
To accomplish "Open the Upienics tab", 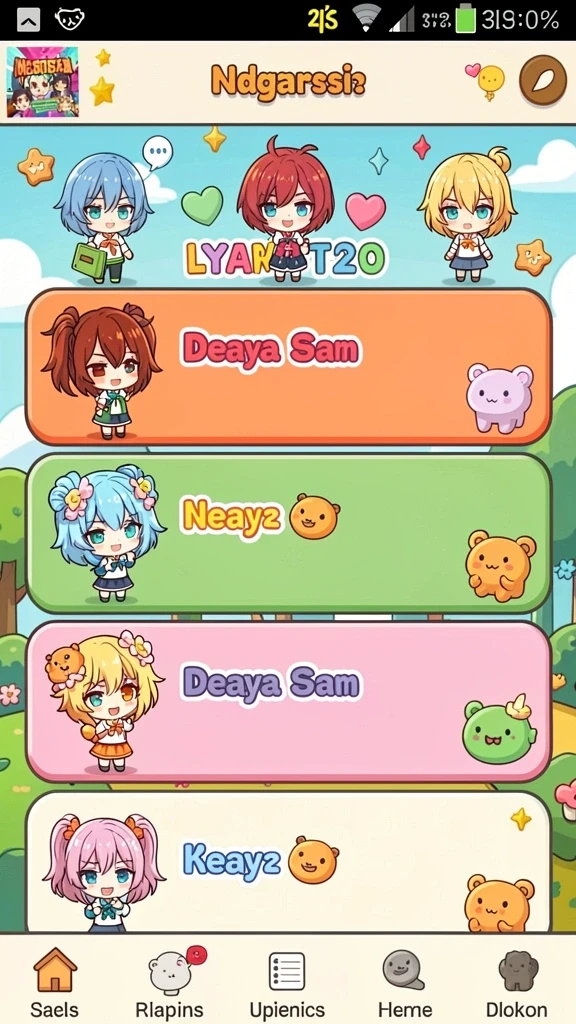I will (287, 982).
